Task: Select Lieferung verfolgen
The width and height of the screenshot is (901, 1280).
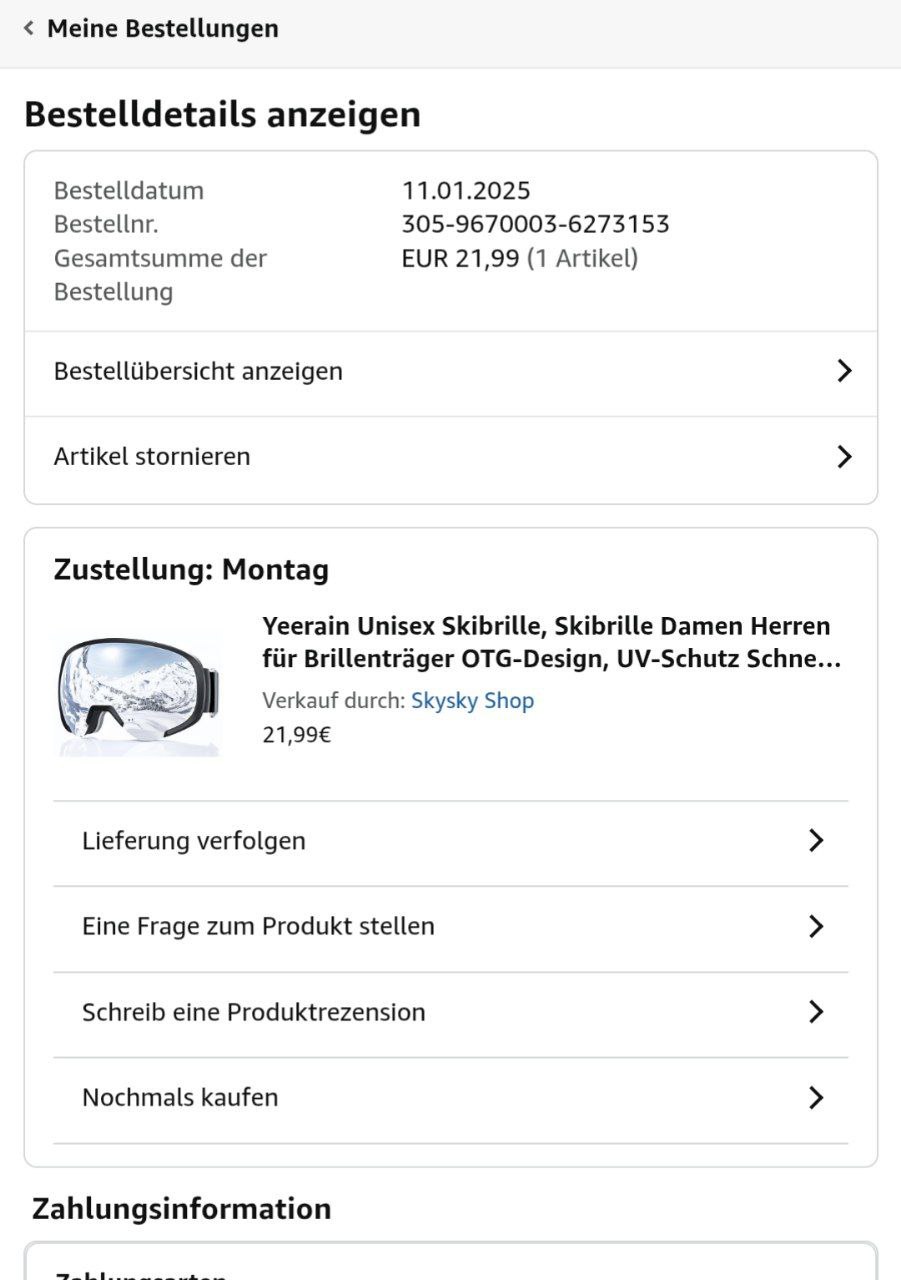Action: (x=450, y=841)
